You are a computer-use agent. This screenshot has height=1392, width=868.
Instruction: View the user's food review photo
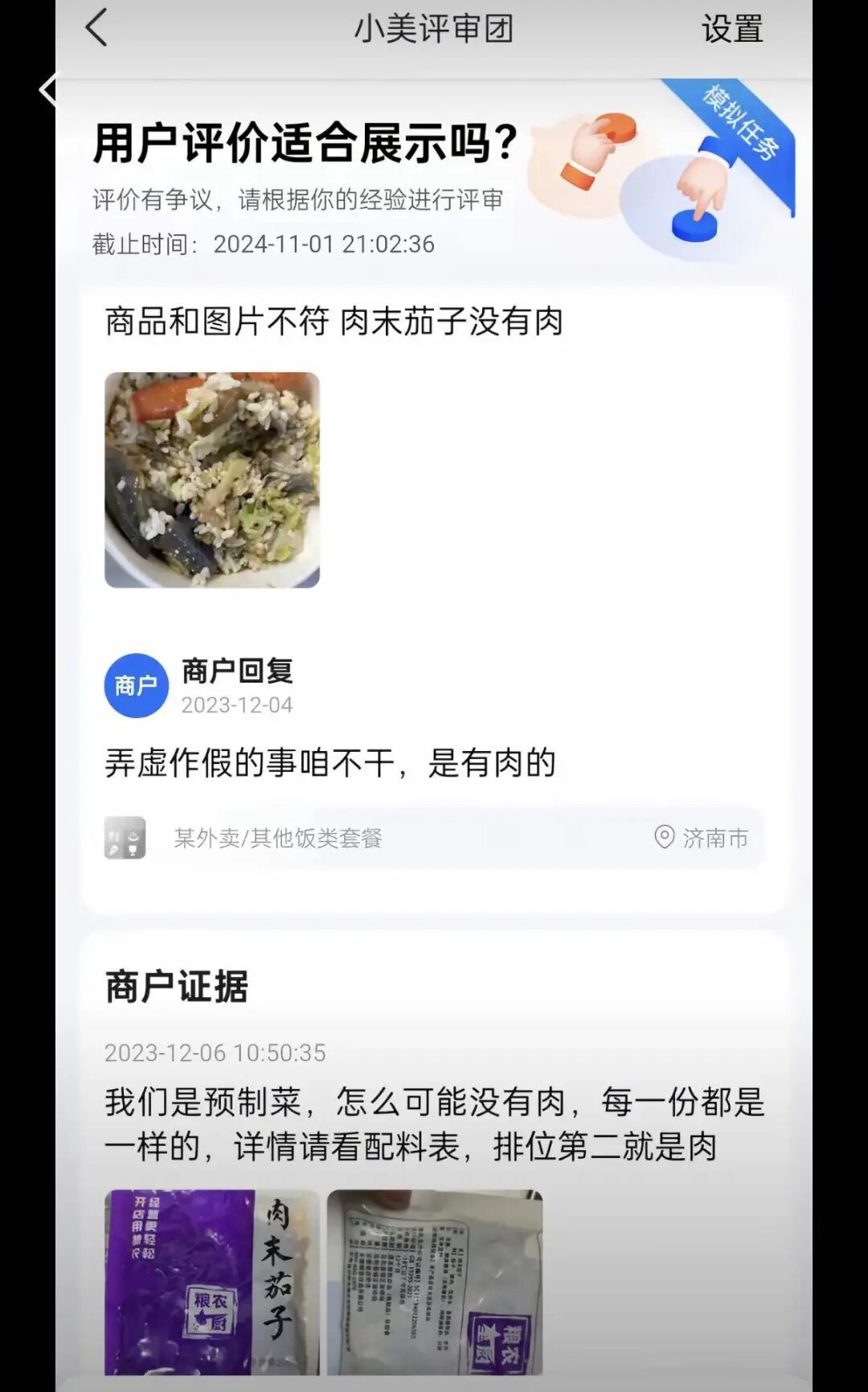(x=212, y=480)
